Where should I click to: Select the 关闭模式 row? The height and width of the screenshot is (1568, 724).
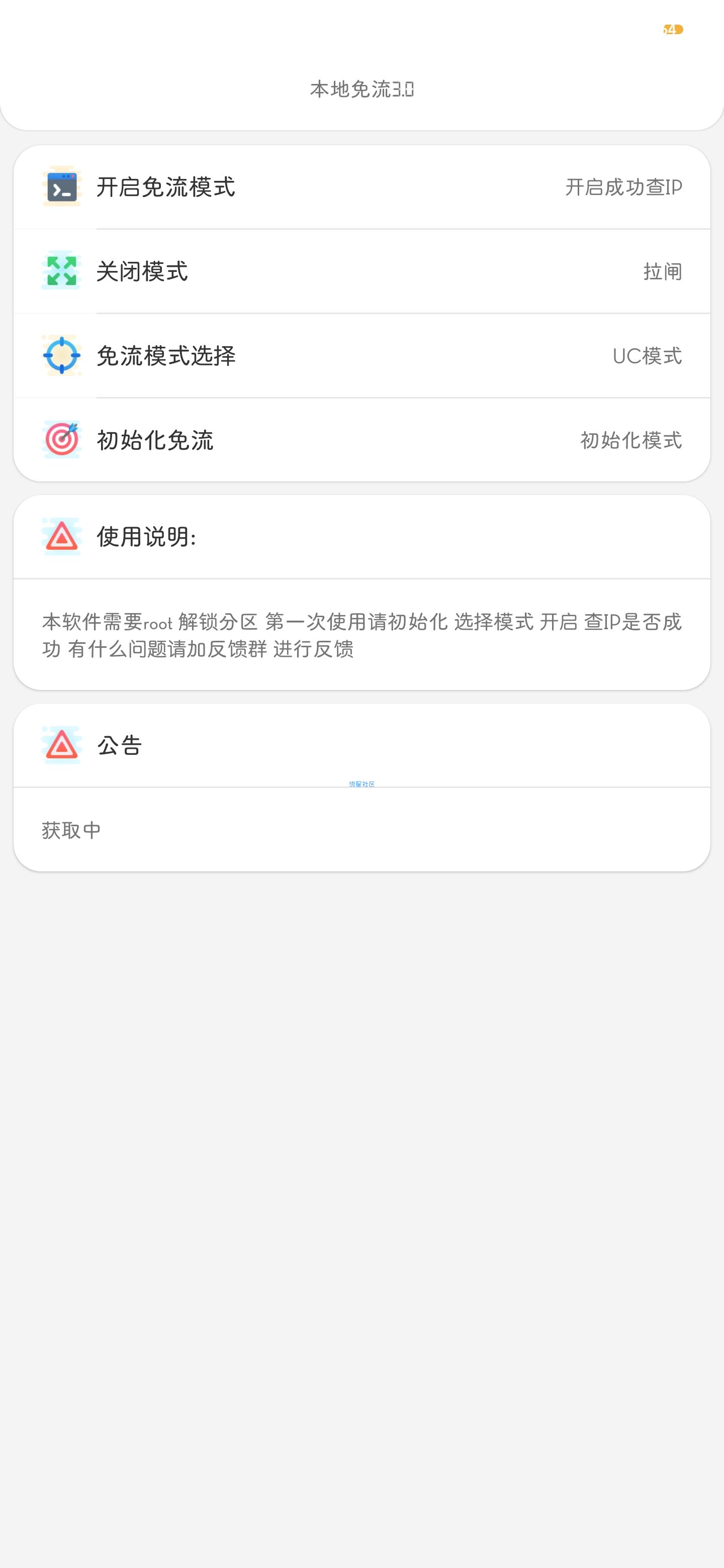tap(361, 271)
